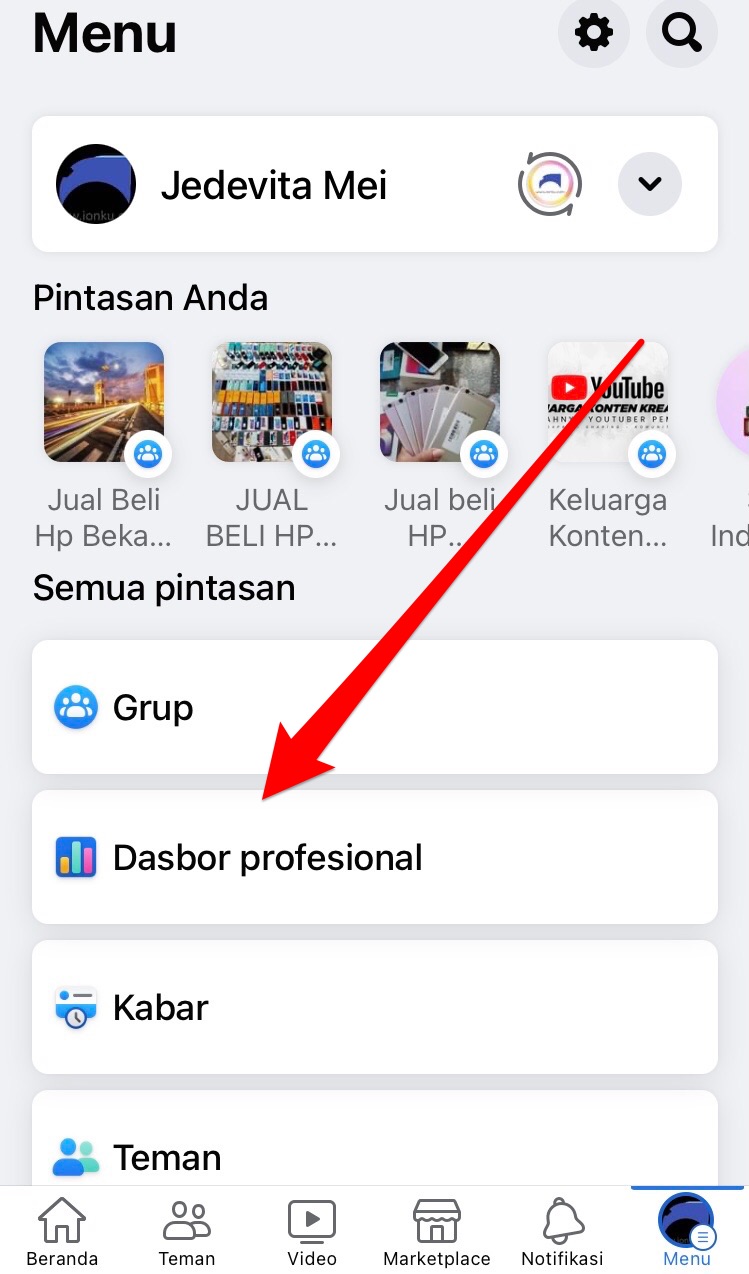The image size is (749, 1274).
Task: Select the Menu tab in bottom bar
Action: tap(686, 1232)
